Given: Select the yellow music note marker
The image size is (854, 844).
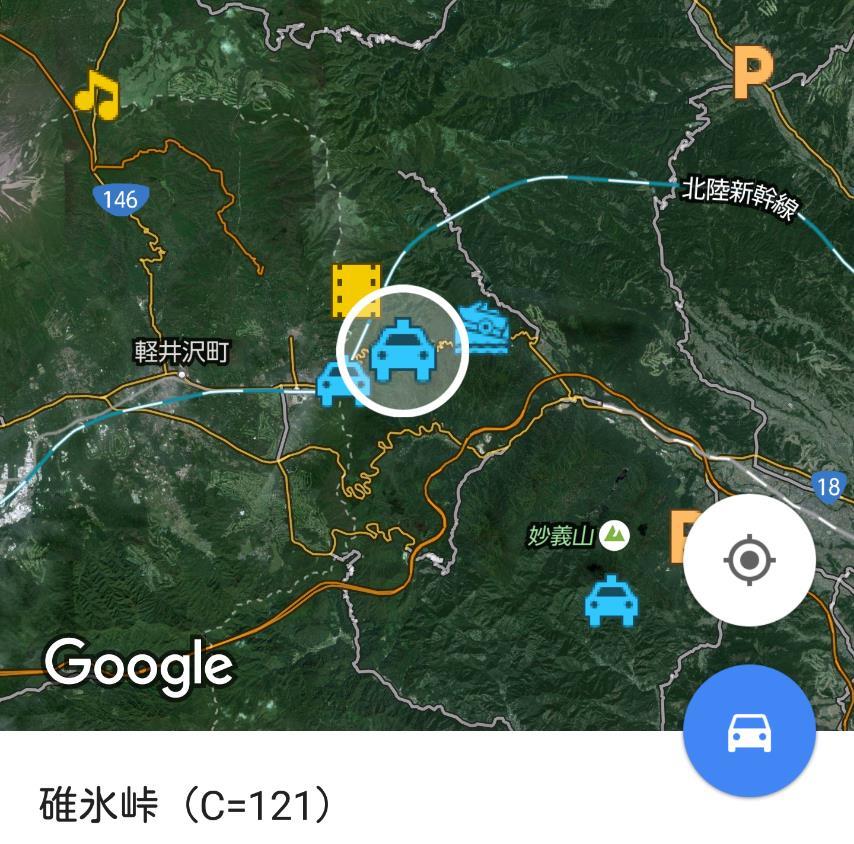Looking at the screenshot, I should click(97, 95).
